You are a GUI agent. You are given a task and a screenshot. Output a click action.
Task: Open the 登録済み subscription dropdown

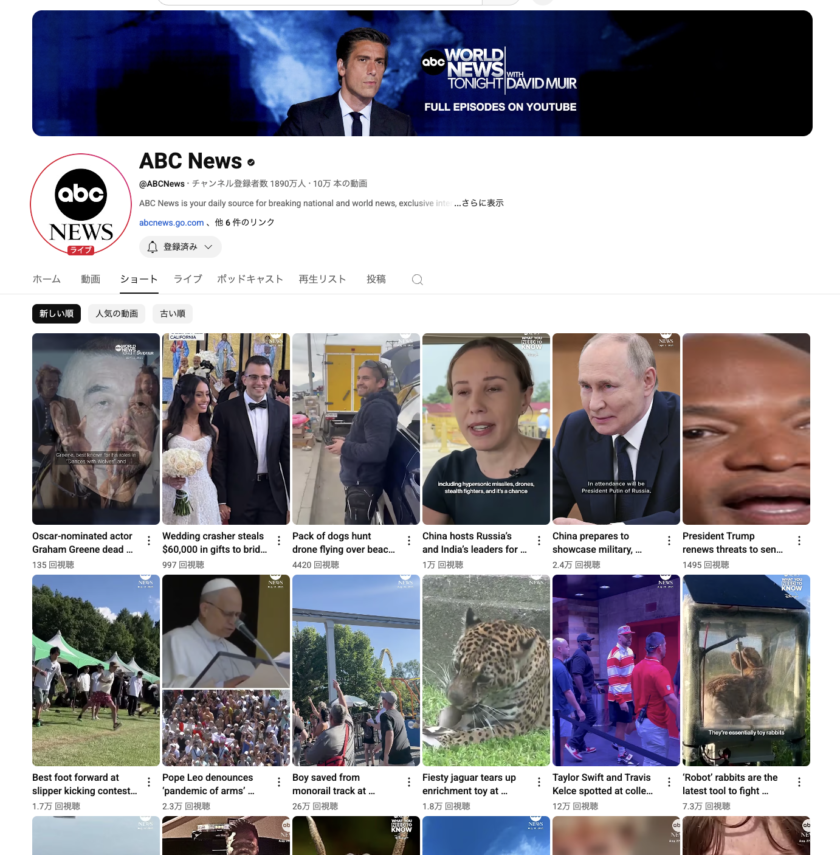click(180, 247)
